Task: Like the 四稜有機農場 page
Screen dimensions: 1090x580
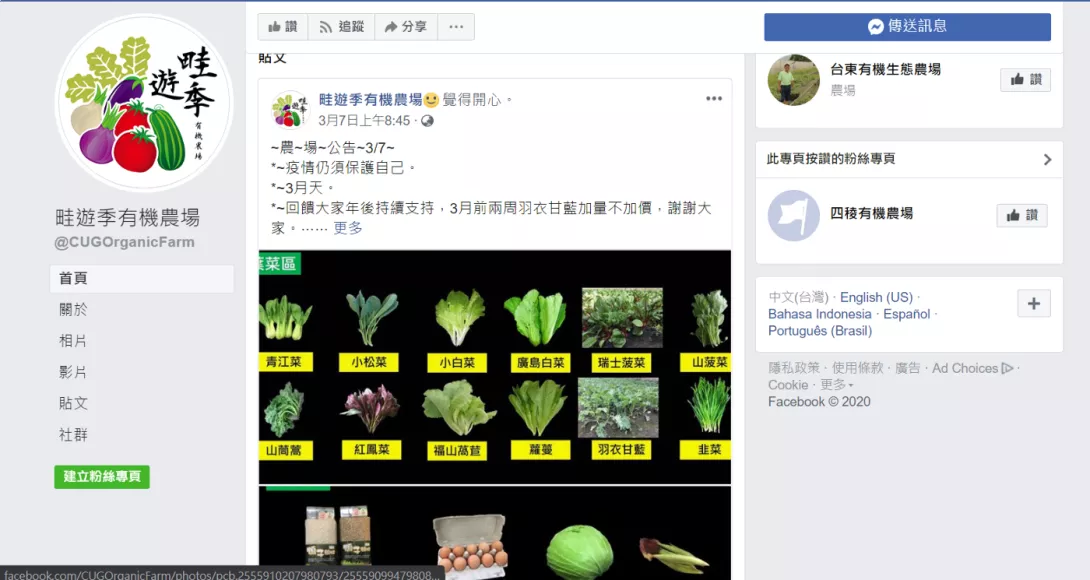Action: (1022, 215)
